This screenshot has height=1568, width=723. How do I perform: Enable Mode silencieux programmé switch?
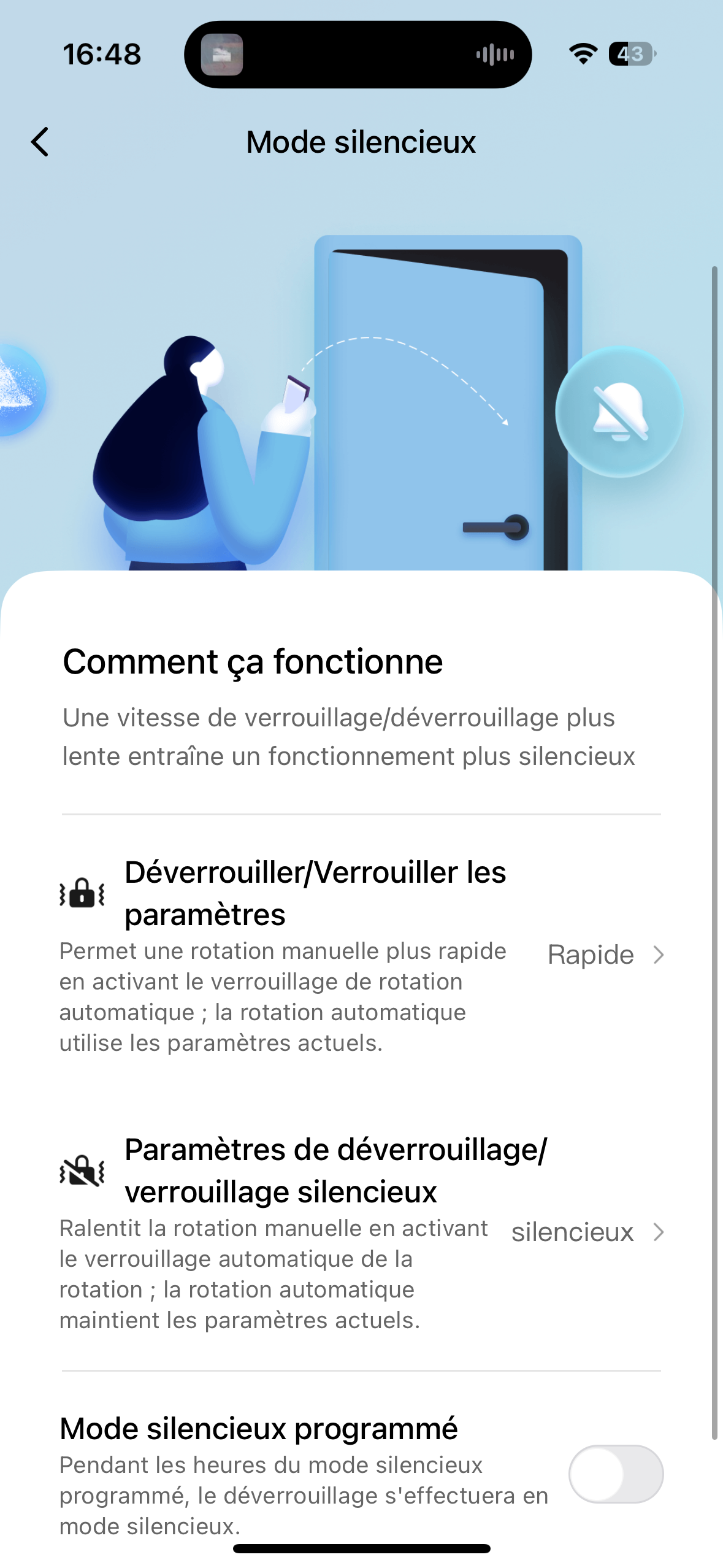[x=615, y=1474]
